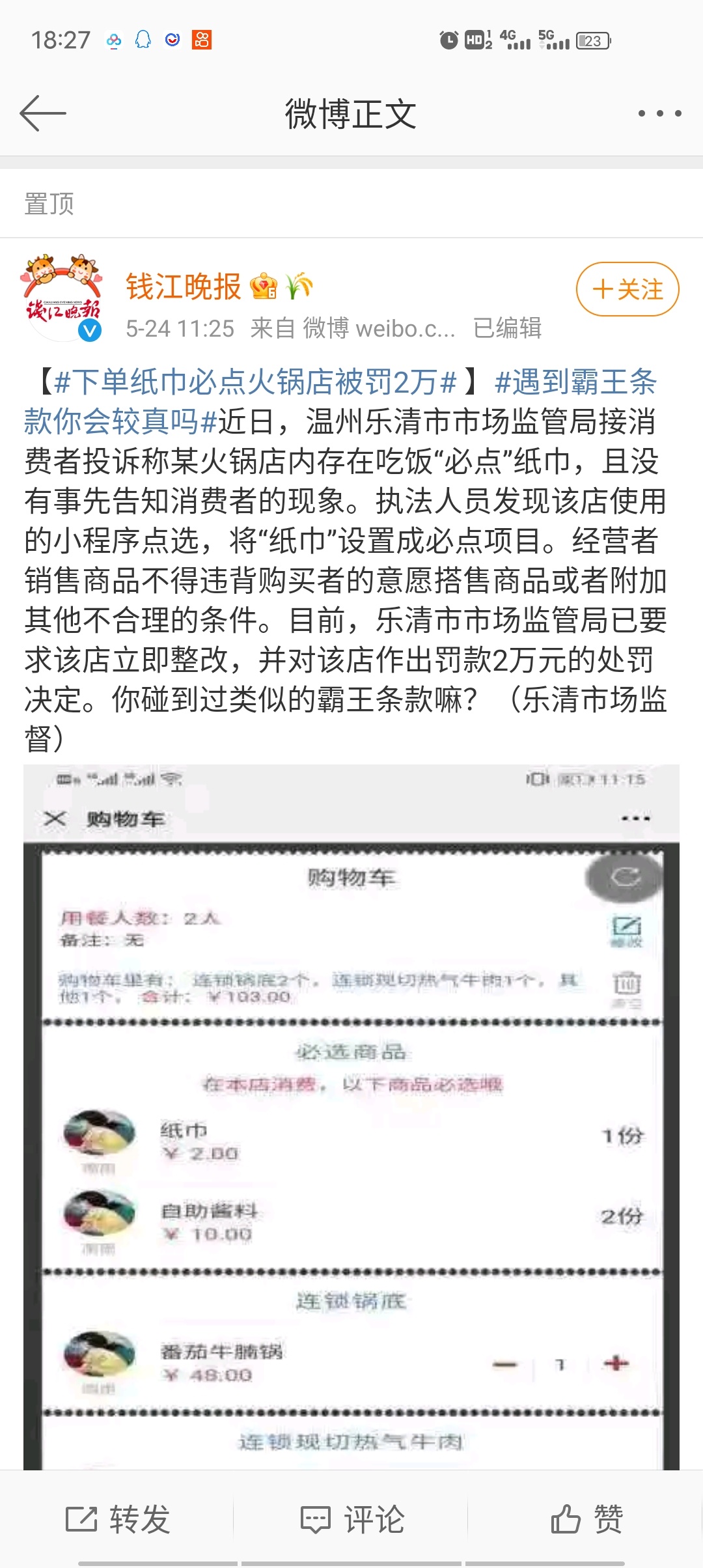This screenshot has height=1568, width=703.
Task: Go back from the Weibo post page
Action: [43, 113]
